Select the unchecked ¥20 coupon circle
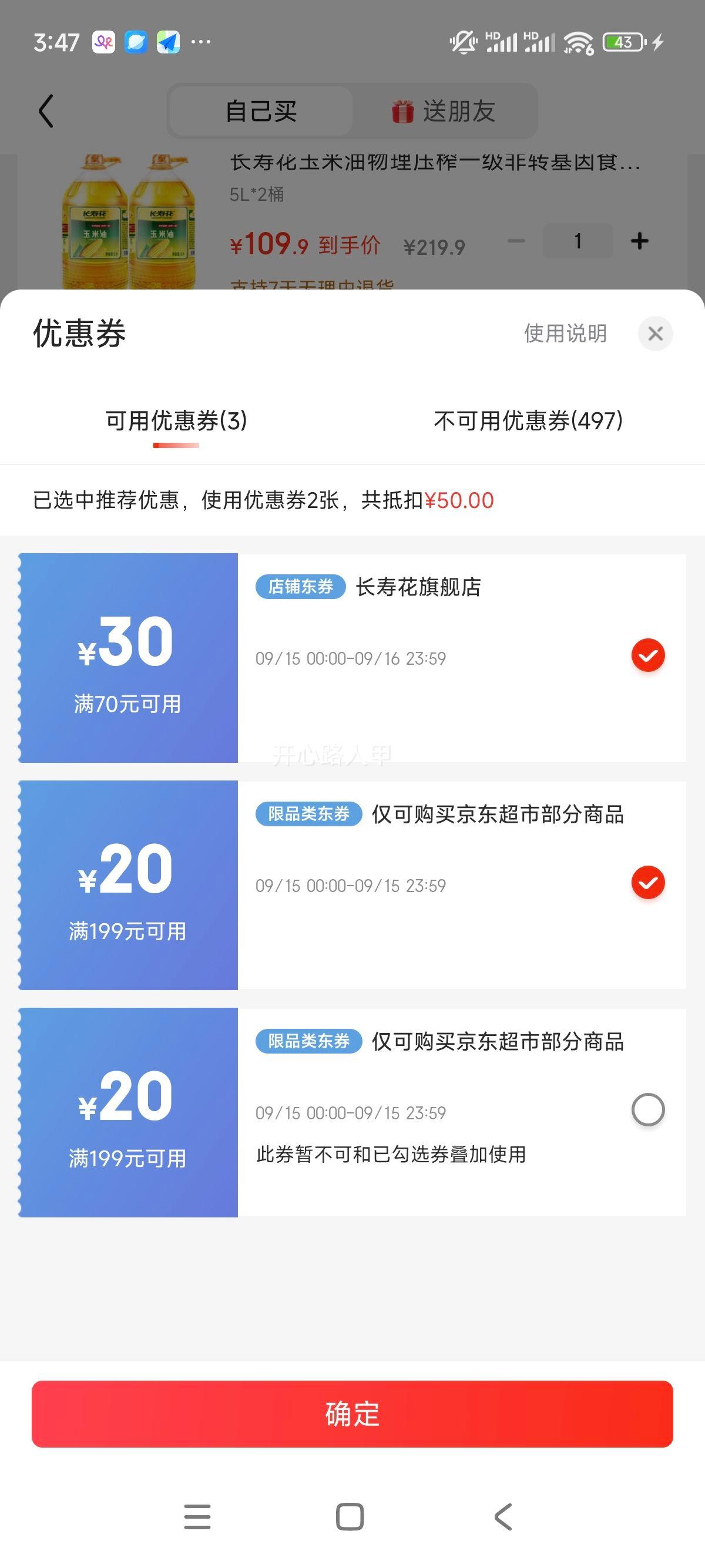 (x=648, y=1110)
